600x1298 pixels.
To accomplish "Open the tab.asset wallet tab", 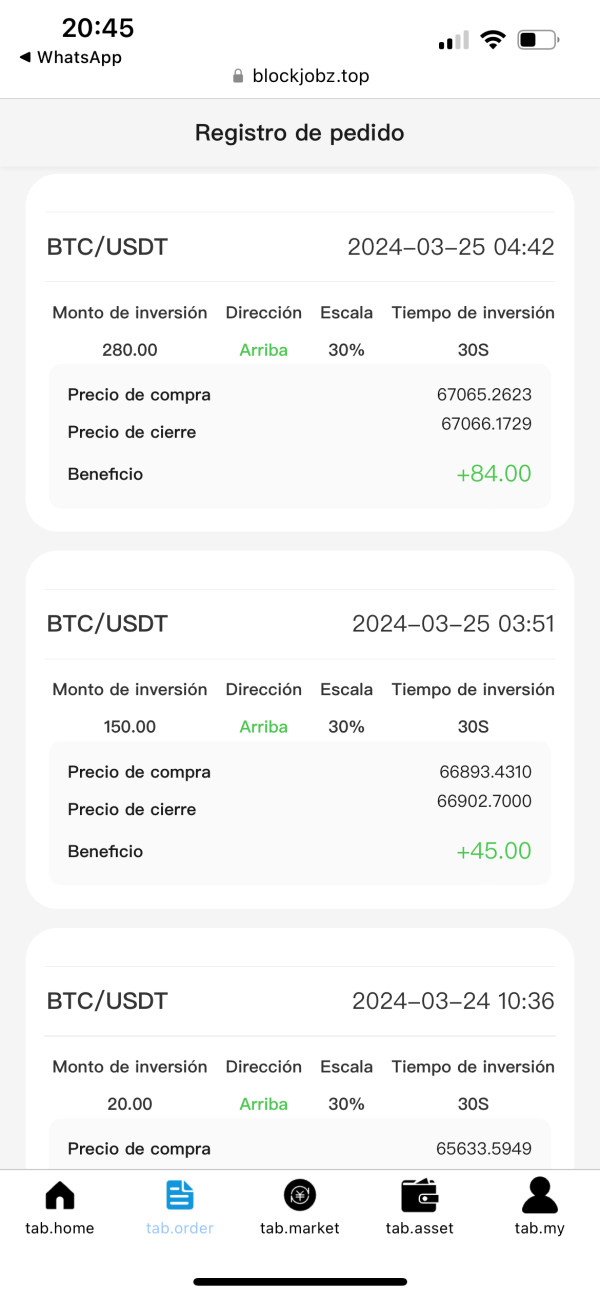I will (x=420, y=1208).
